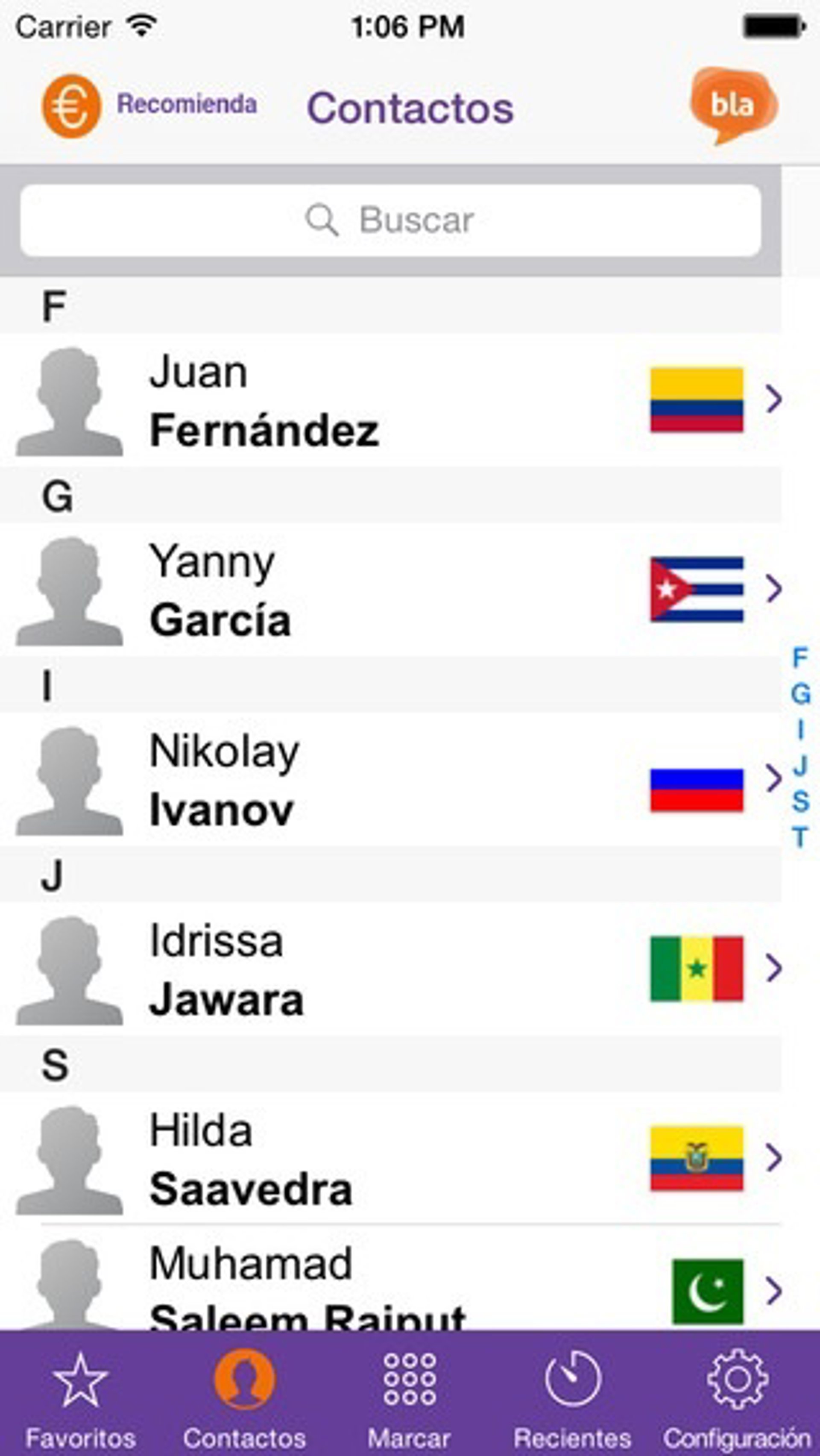Switch to the Recientes tab
The height and width of the screenshot is (1456, 820).
point(572,1393)
